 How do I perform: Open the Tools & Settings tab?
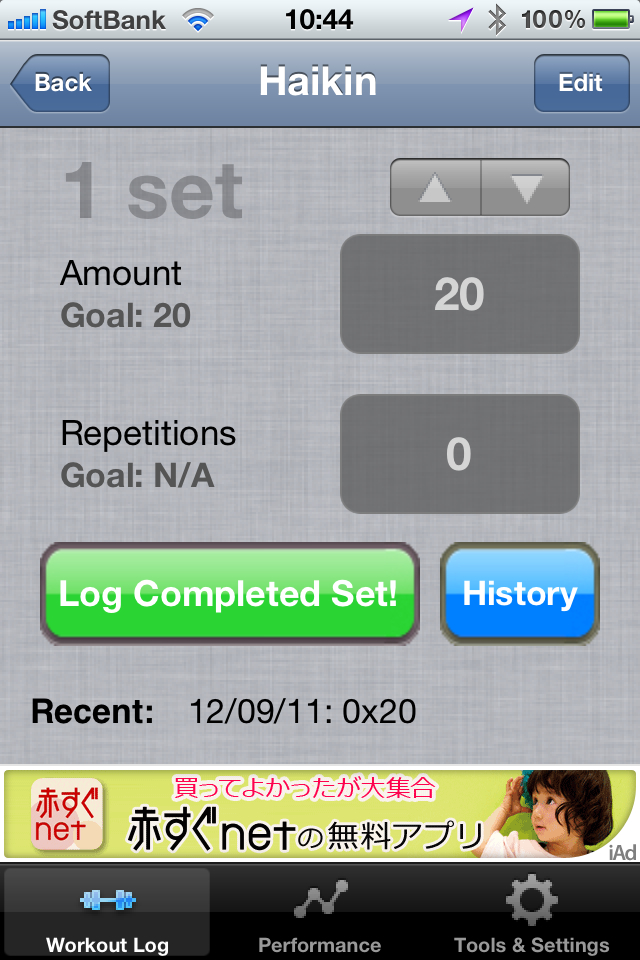531,915
